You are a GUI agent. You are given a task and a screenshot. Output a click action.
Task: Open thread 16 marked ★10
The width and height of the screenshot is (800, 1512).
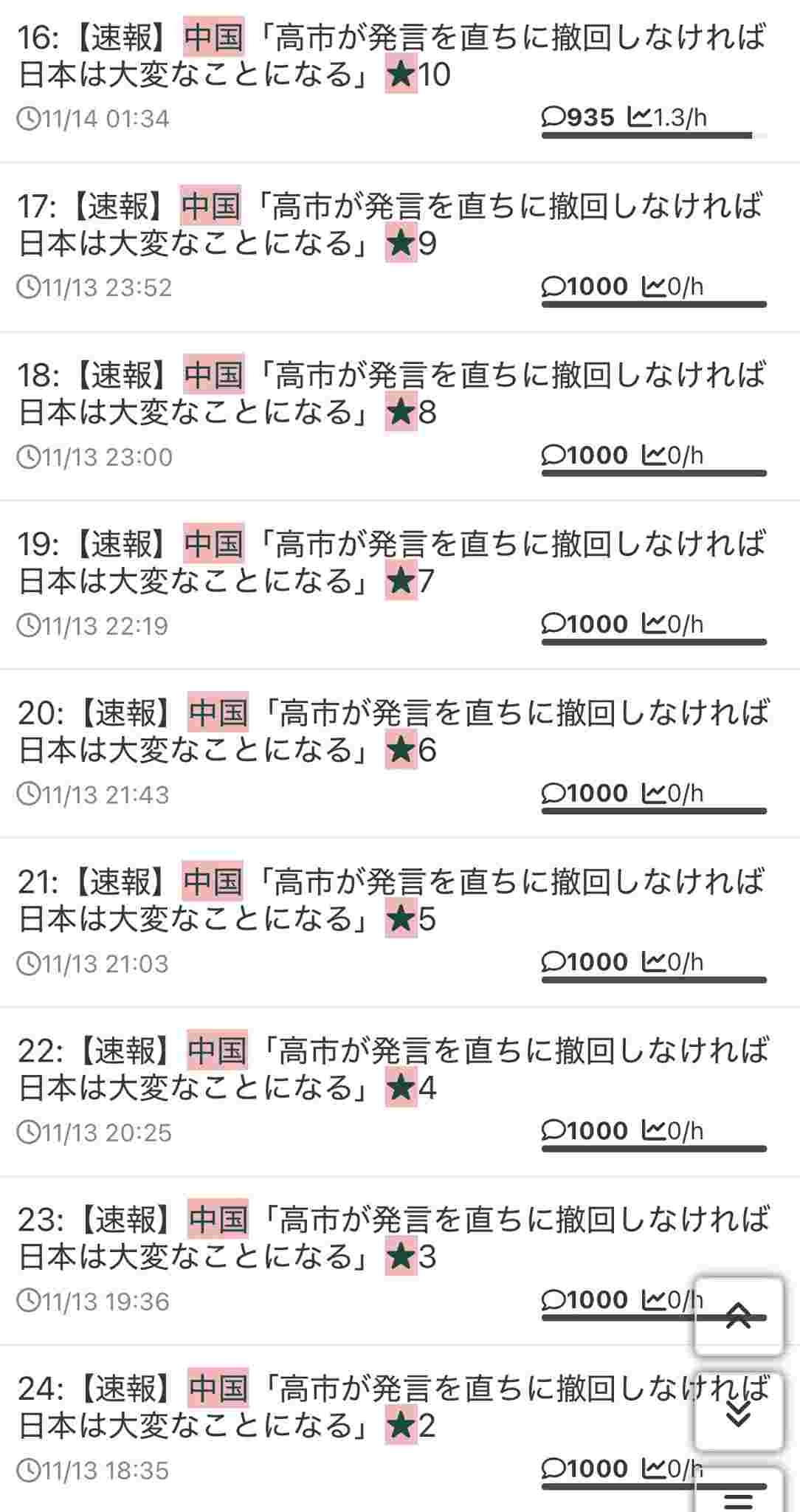point(391,56)
